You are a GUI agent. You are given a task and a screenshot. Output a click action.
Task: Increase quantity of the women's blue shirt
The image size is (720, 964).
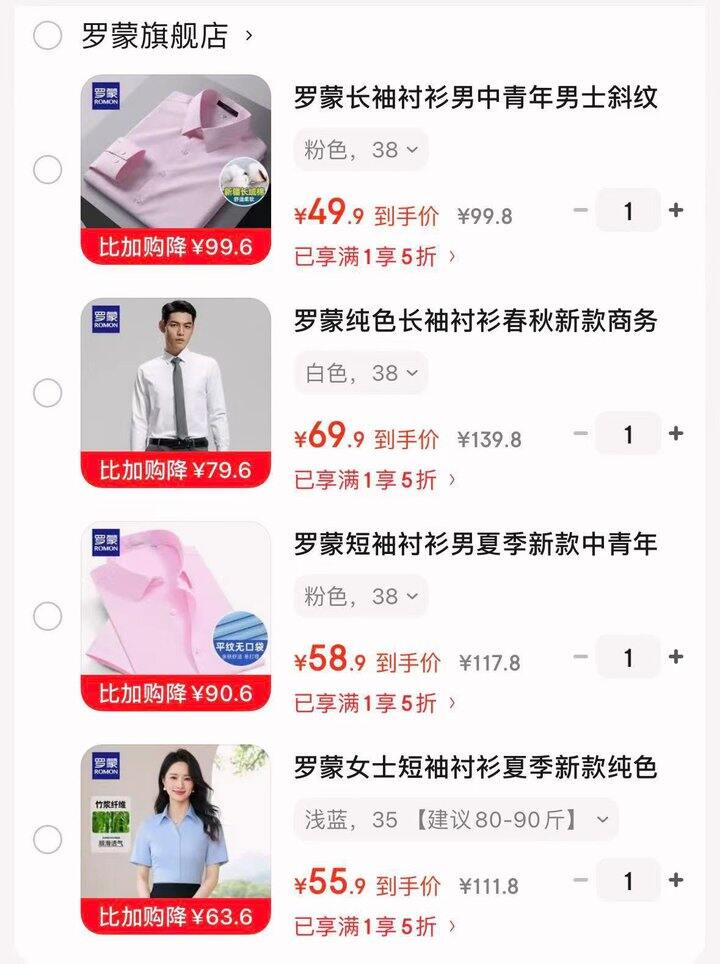(678, 880)
